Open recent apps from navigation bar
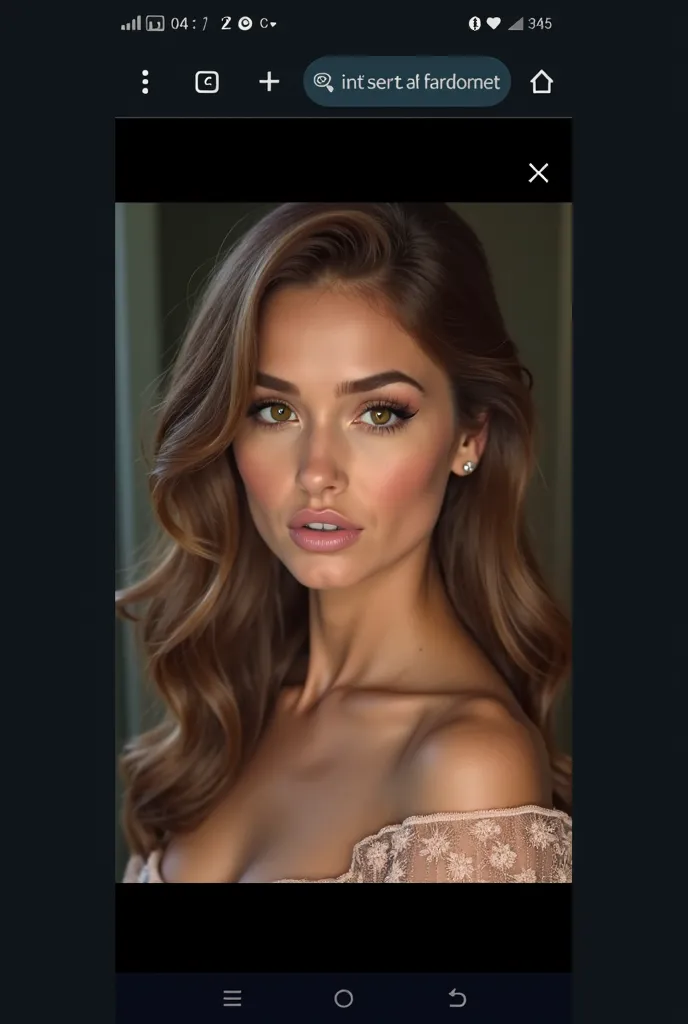Image resolution: width=688 pixels, height=1024 pixels. [232, 998]
